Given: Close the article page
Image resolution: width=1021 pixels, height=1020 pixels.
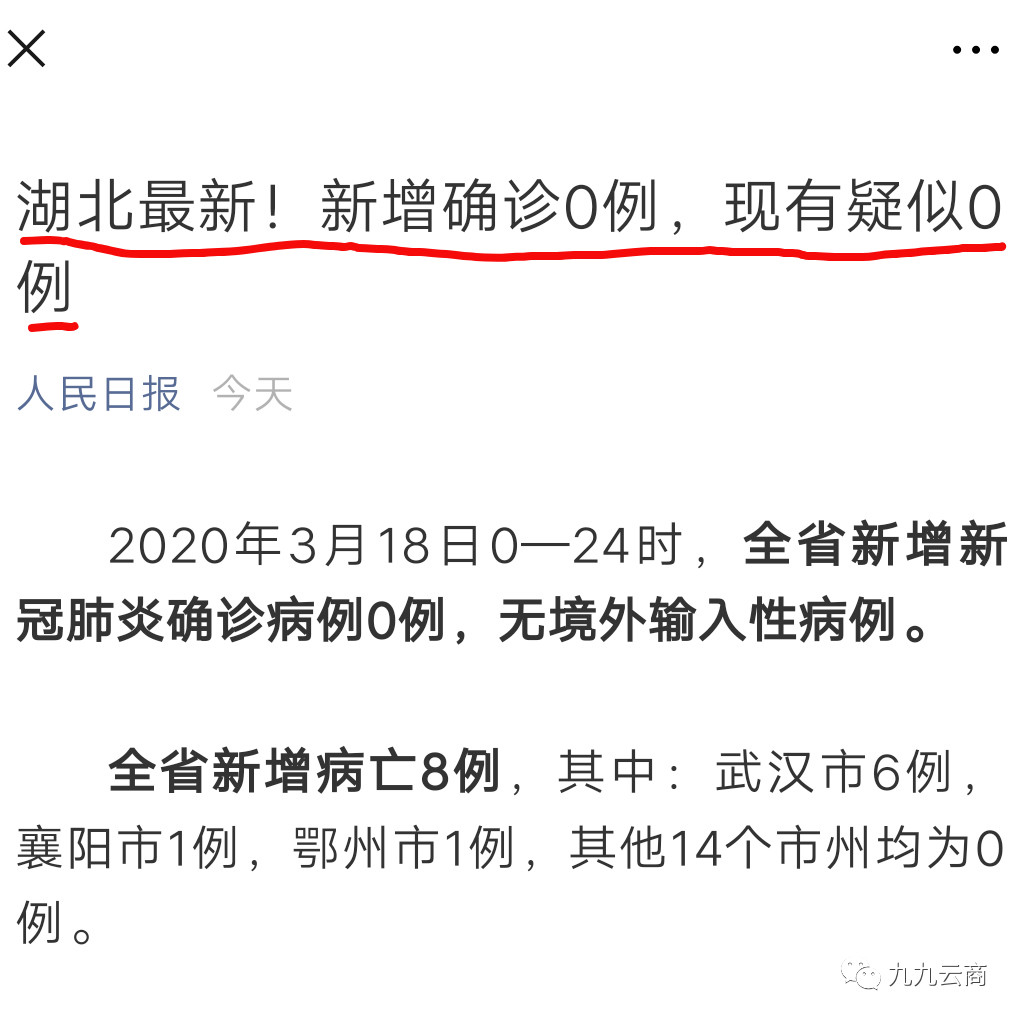Looking at the screenshot, I should (27, 48).
